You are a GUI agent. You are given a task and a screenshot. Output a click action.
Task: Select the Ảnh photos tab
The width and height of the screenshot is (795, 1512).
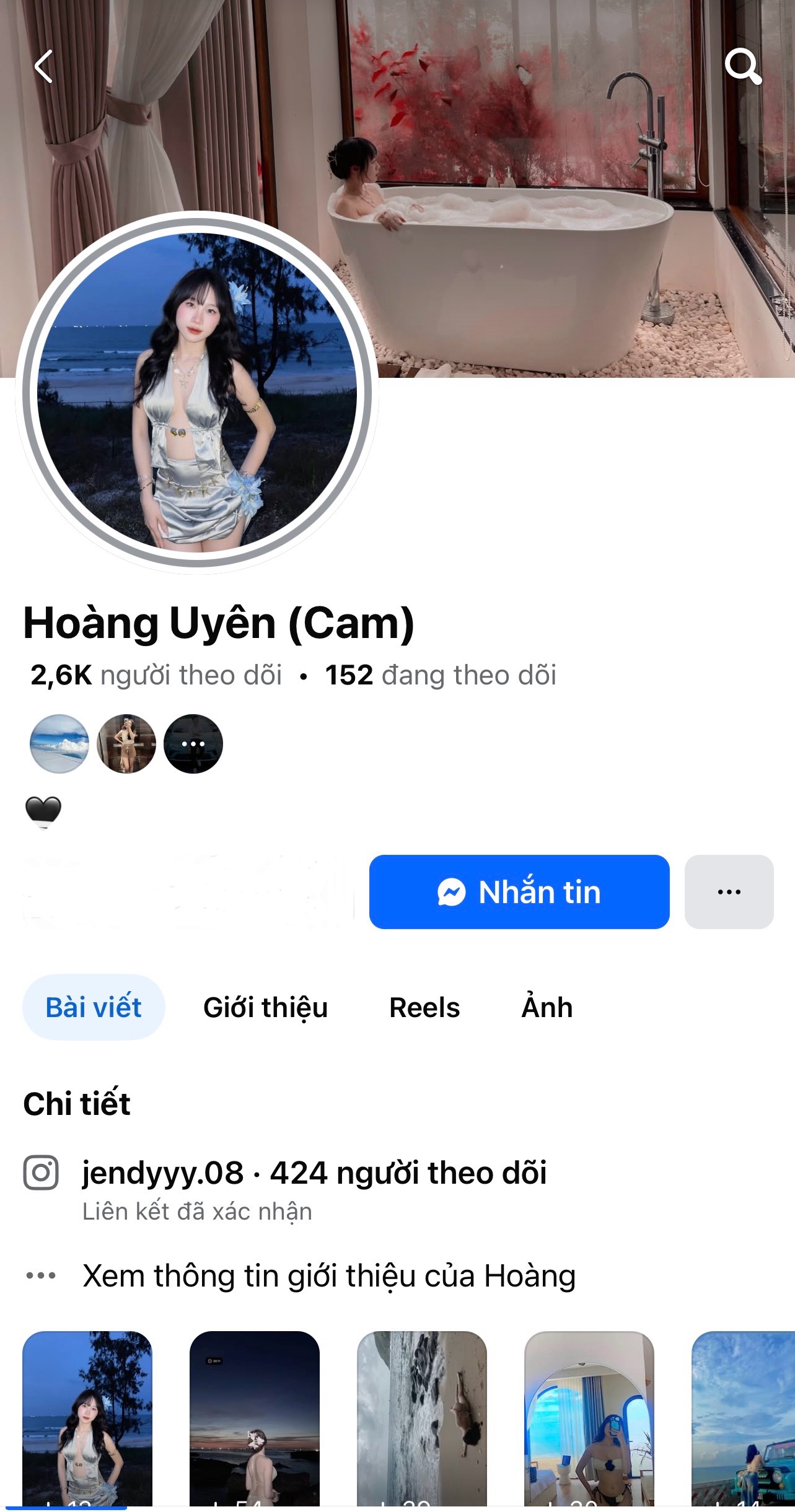(547, 1007)
